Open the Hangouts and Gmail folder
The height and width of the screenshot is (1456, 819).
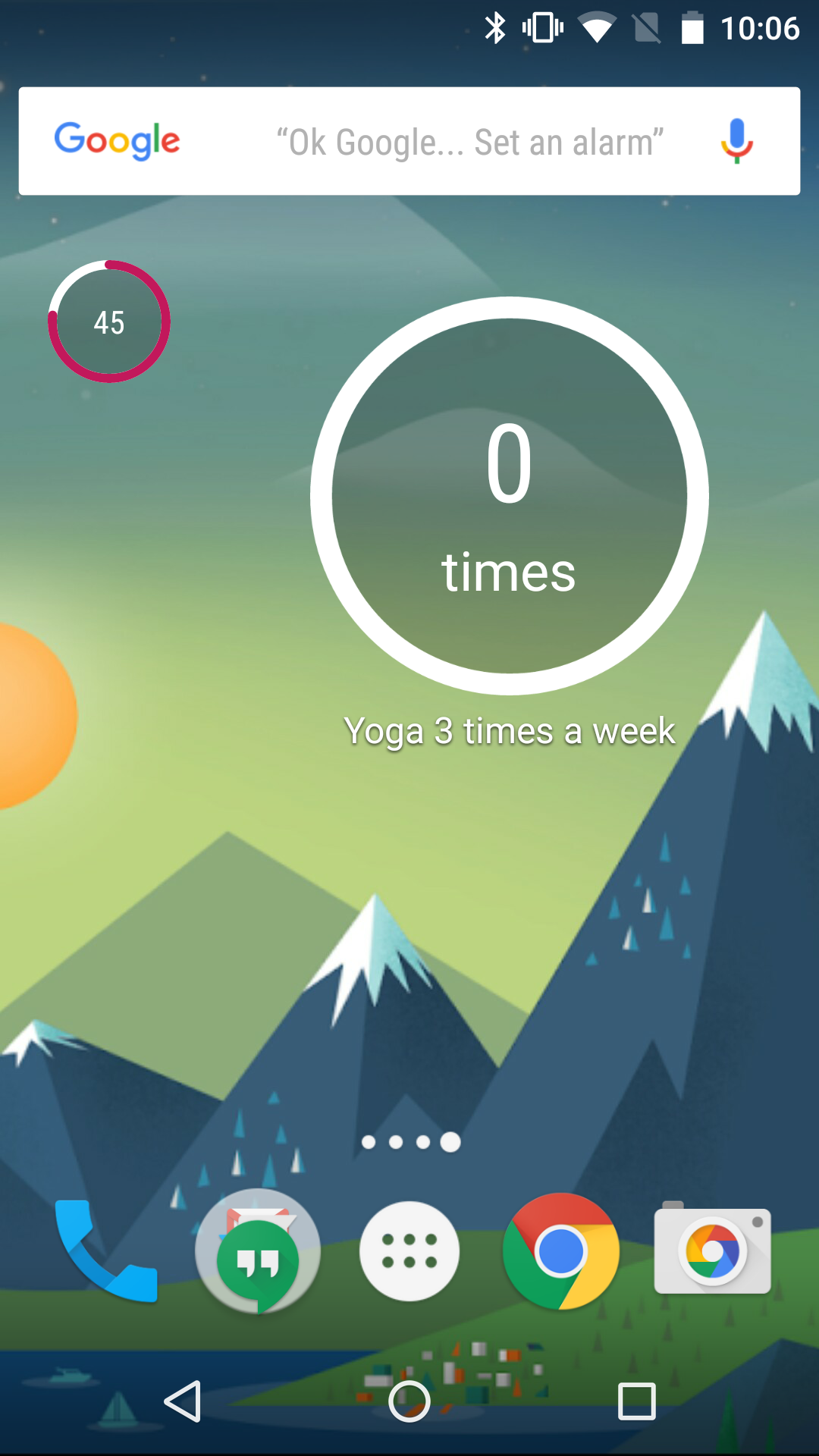click(258, 1251)
